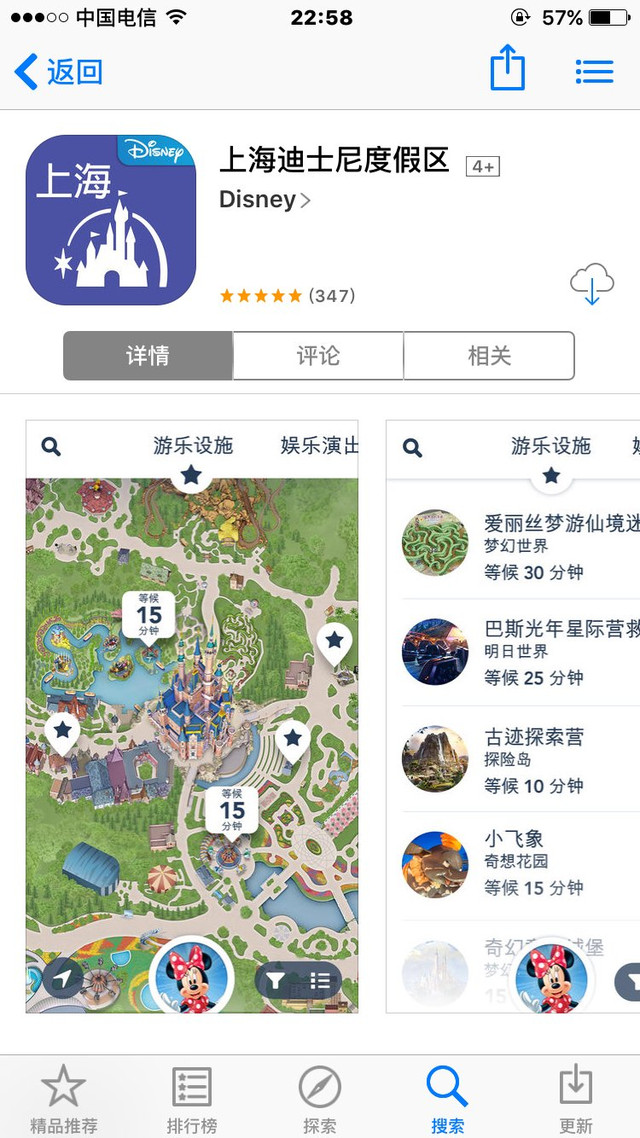Share this app page
The height and width of the screenshot is (1138, 640).
point(507,70)
